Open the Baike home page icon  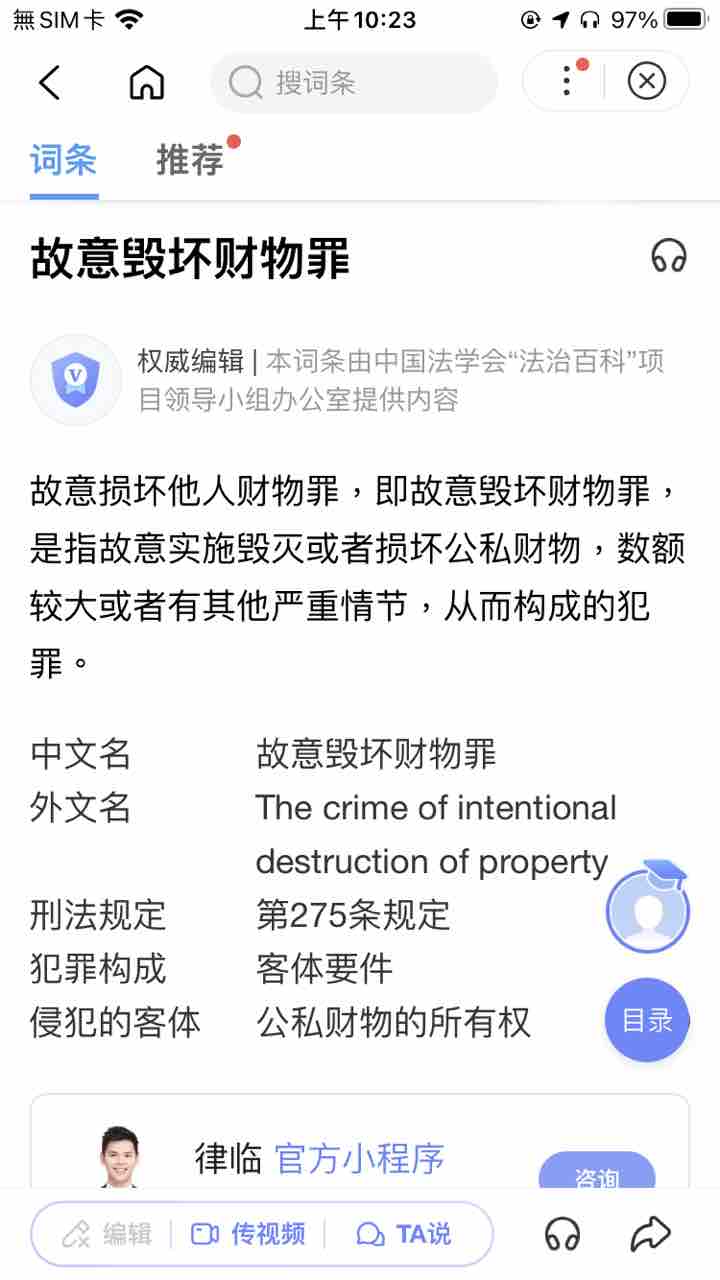click(147, 82)
